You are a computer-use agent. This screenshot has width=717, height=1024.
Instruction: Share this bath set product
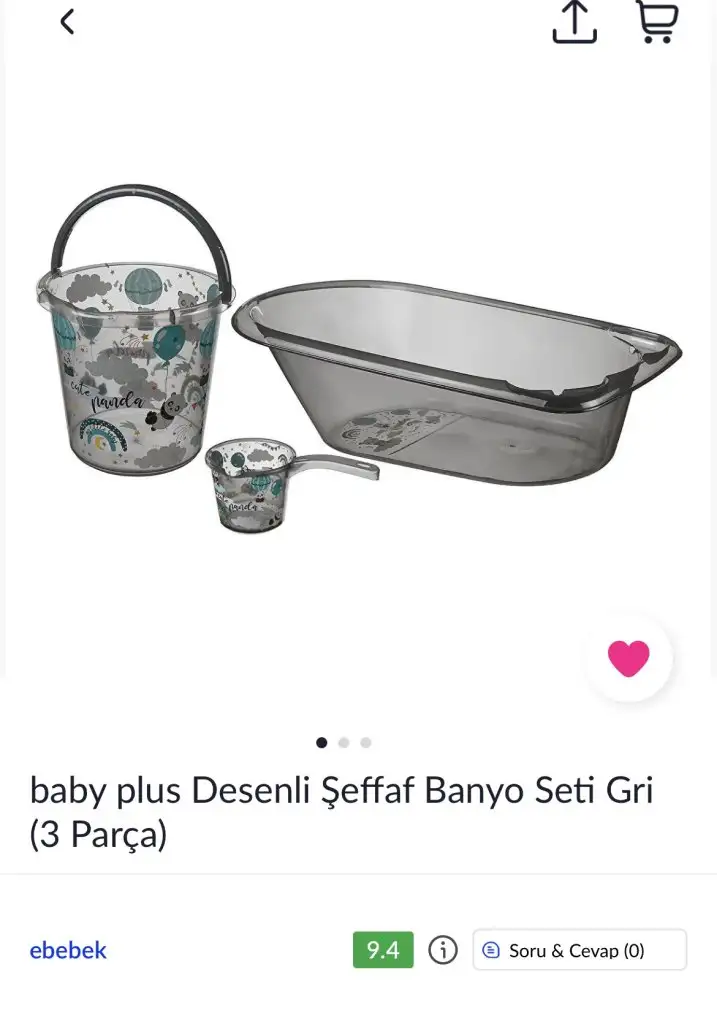pyautogui.click(x=574, y=22)
